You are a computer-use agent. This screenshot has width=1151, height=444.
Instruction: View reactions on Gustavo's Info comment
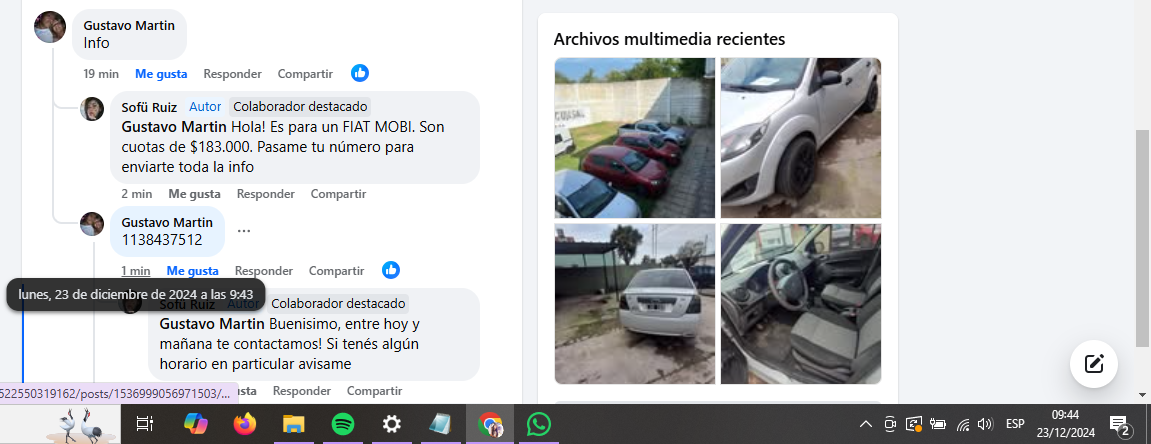[x=360, y=73]
